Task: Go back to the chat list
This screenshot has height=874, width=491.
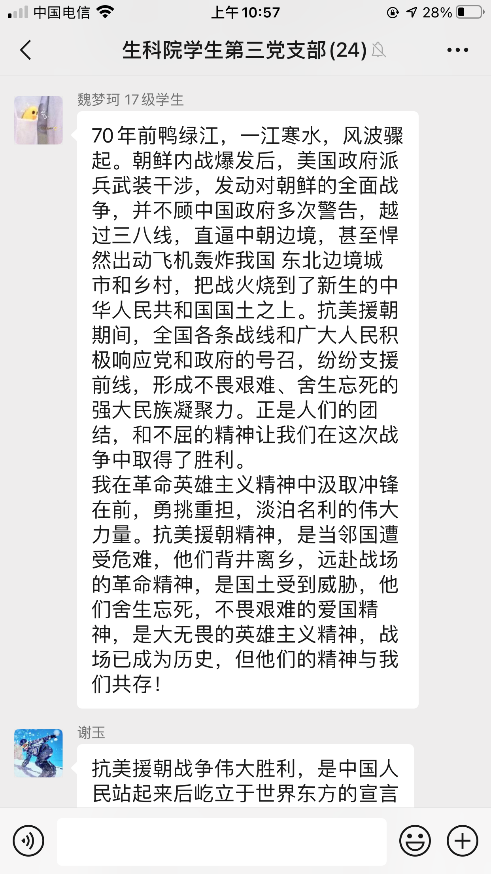Action: (x=26, y=50)
